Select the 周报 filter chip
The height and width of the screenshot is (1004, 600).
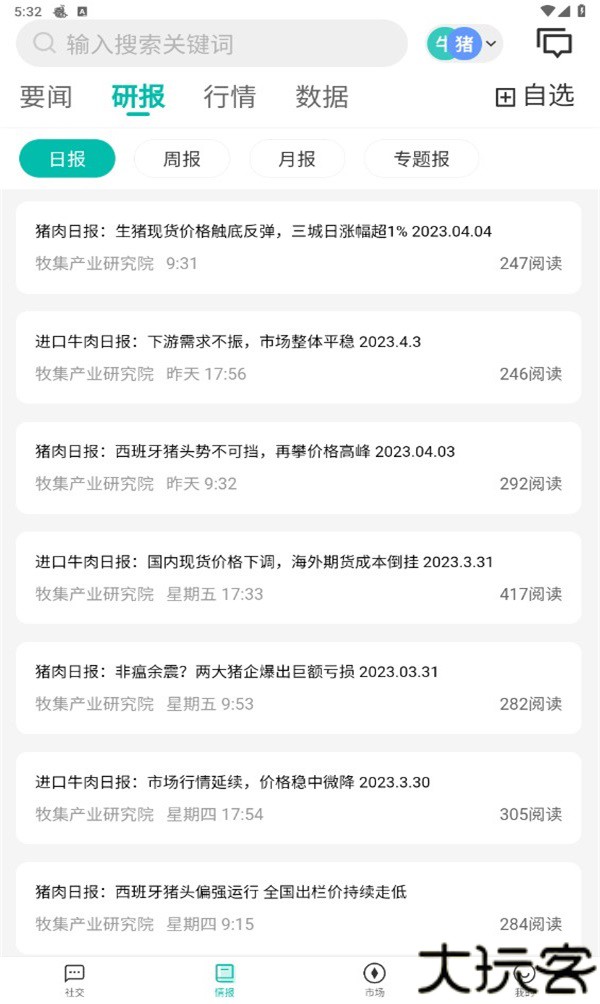tap(182, 159)
